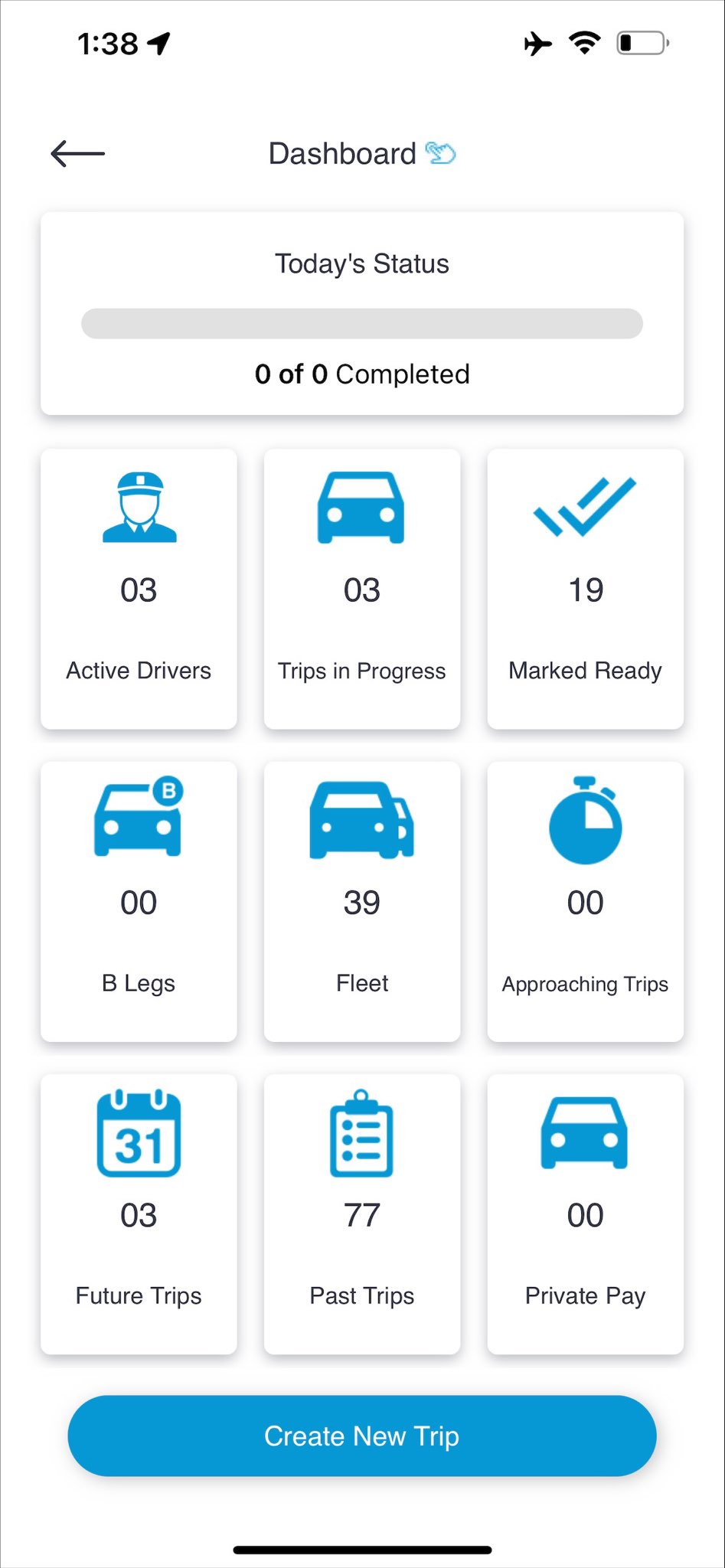Open the Fleet card
725x1568 pixels.
point(362,901)
